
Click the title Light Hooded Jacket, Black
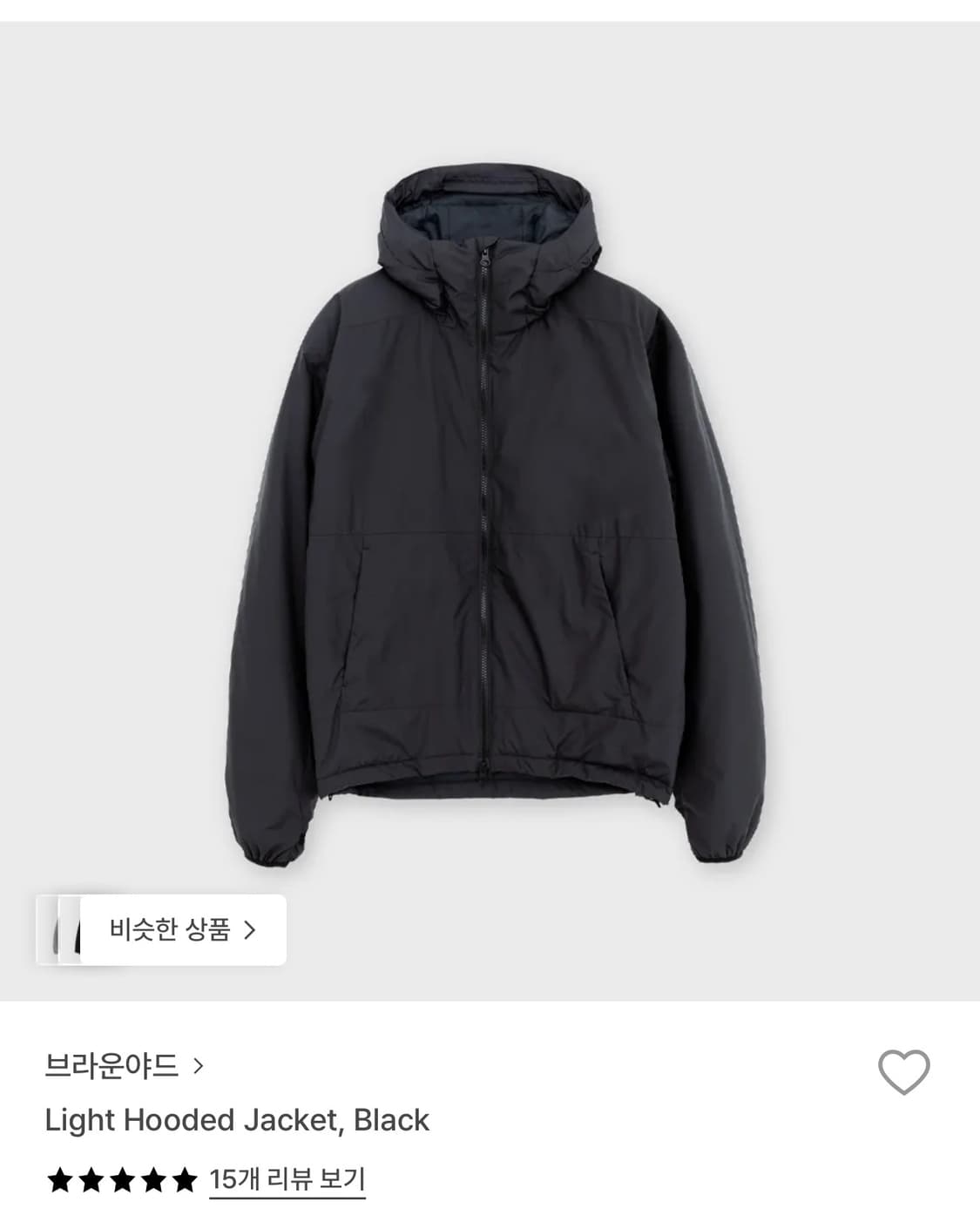(239, 1122)
